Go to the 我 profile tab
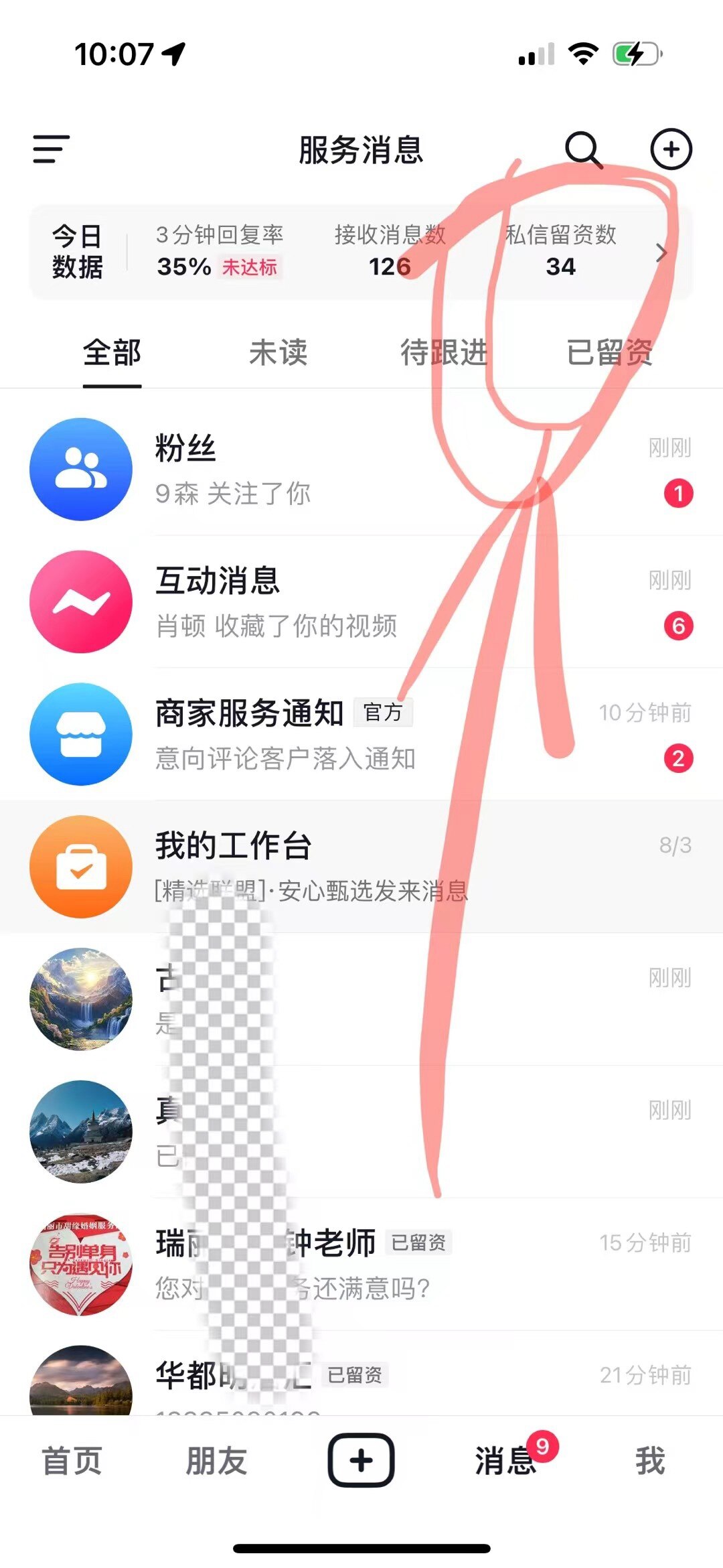 650,1461
